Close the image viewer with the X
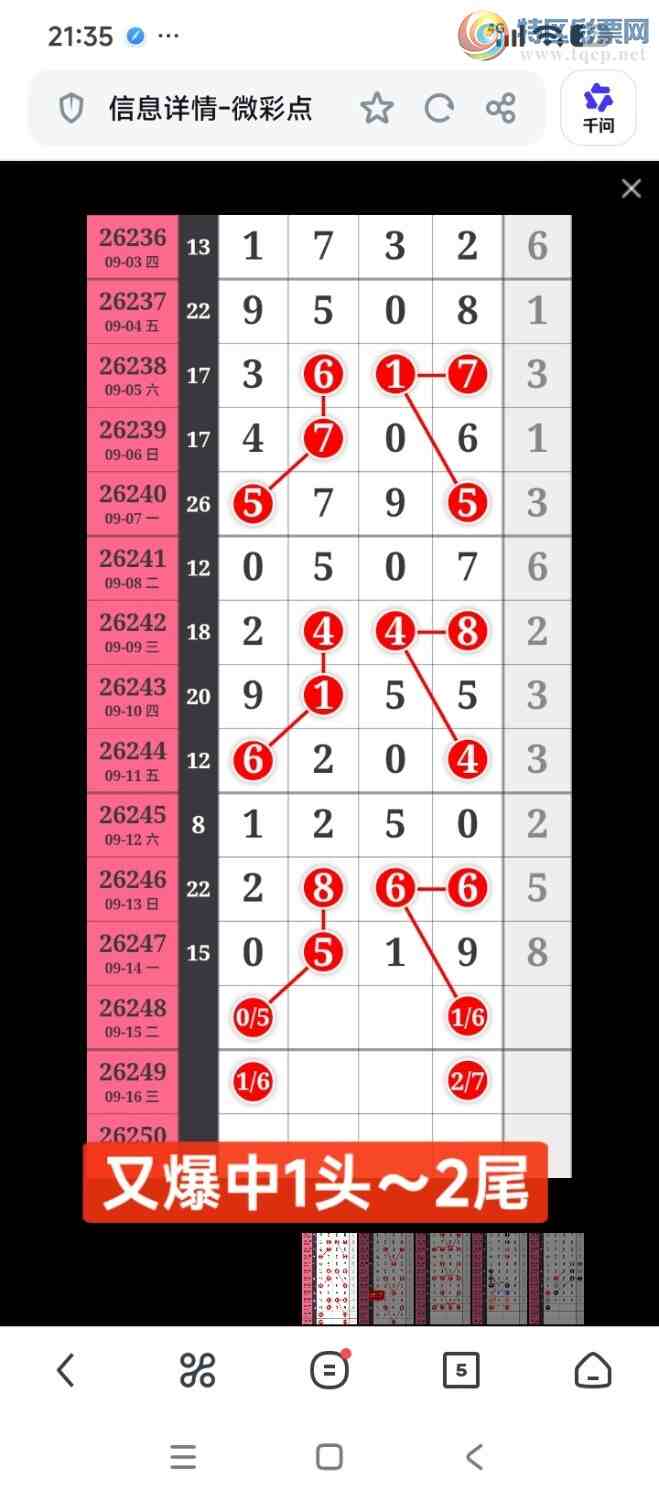The width and height of the screenshot is (659, 1500). click(631, 188)
